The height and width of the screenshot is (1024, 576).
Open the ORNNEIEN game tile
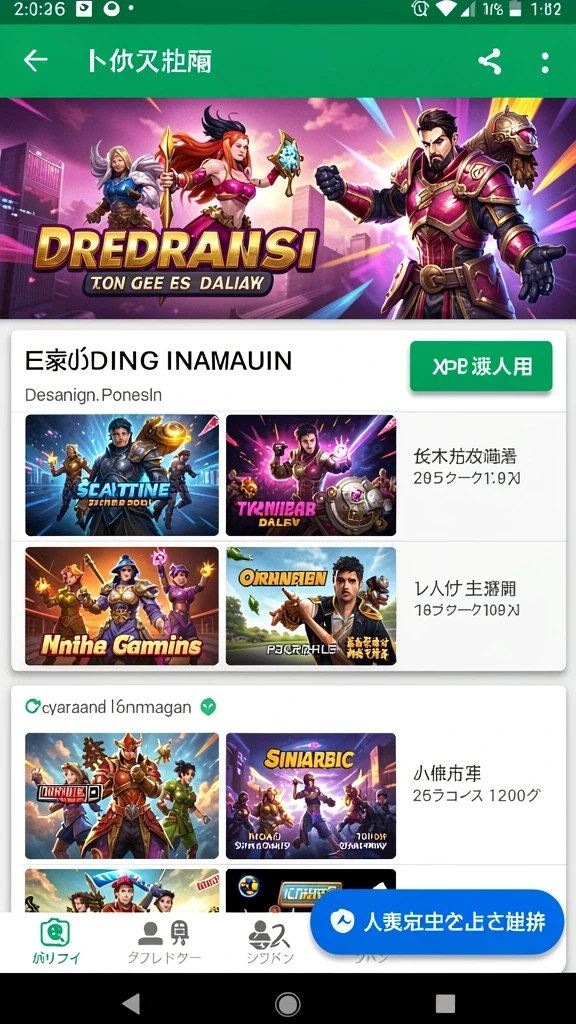tap(311, 606)
